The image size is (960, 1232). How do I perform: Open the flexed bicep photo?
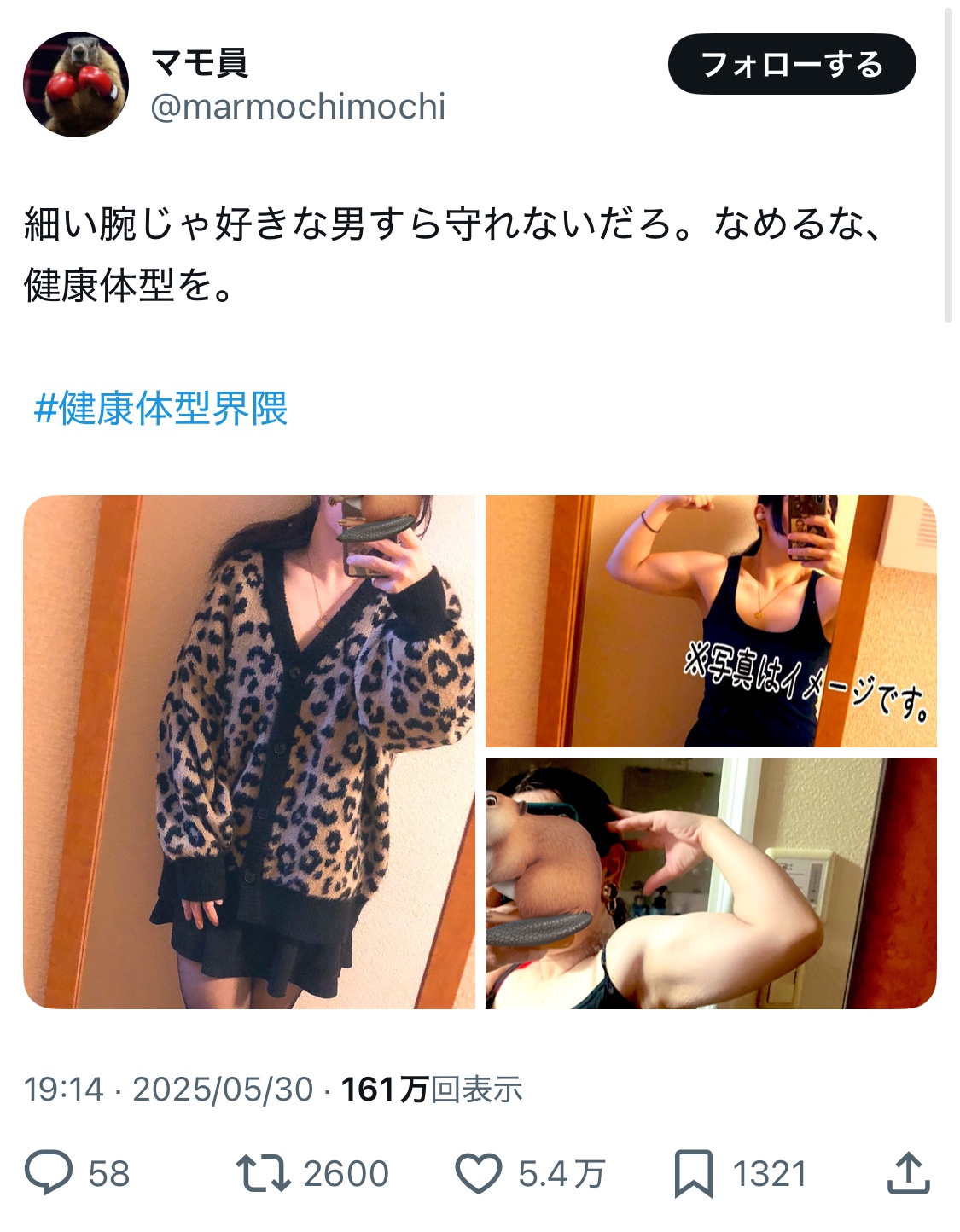click(711, 883)
